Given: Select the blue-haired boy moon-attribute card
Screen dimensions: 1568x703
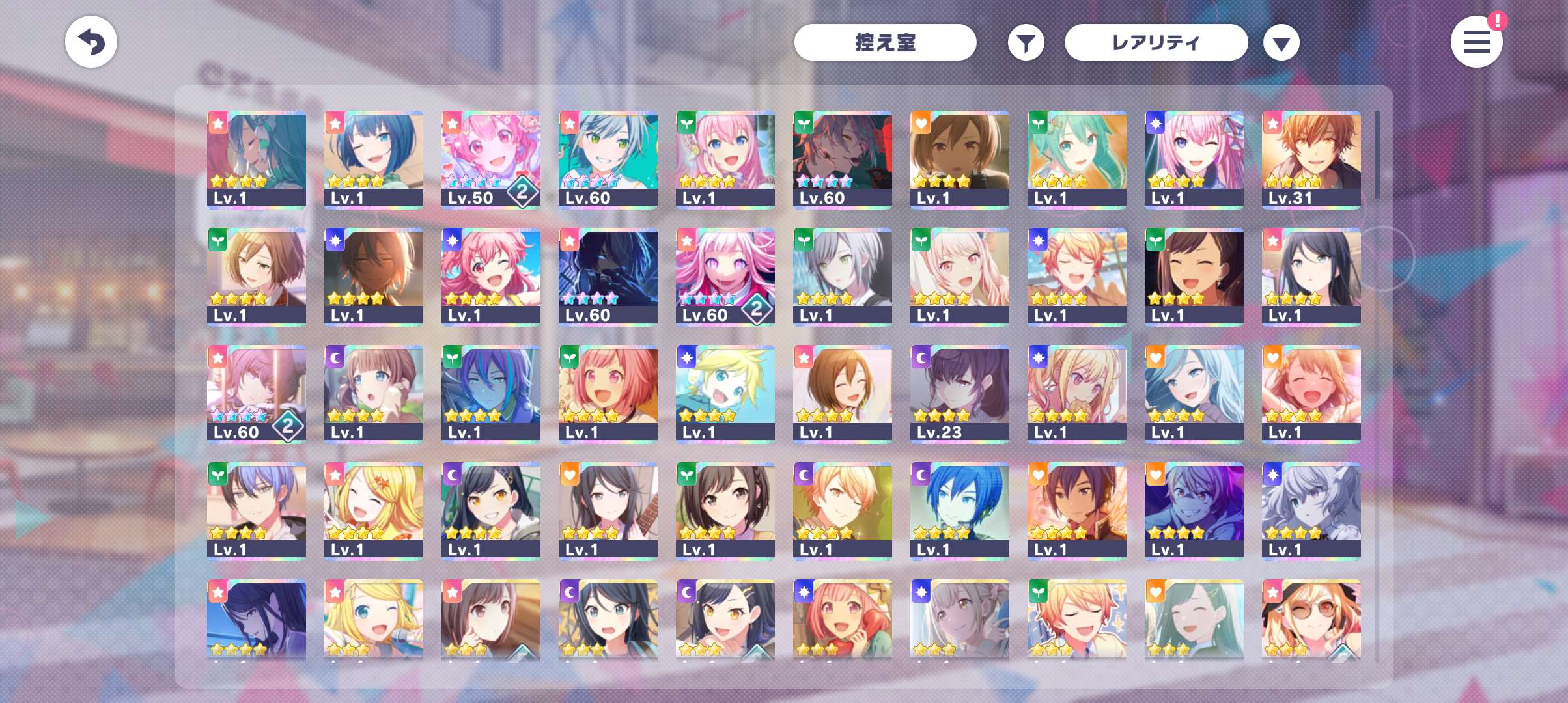Looking at the screenshot, I should pos(959,511).
